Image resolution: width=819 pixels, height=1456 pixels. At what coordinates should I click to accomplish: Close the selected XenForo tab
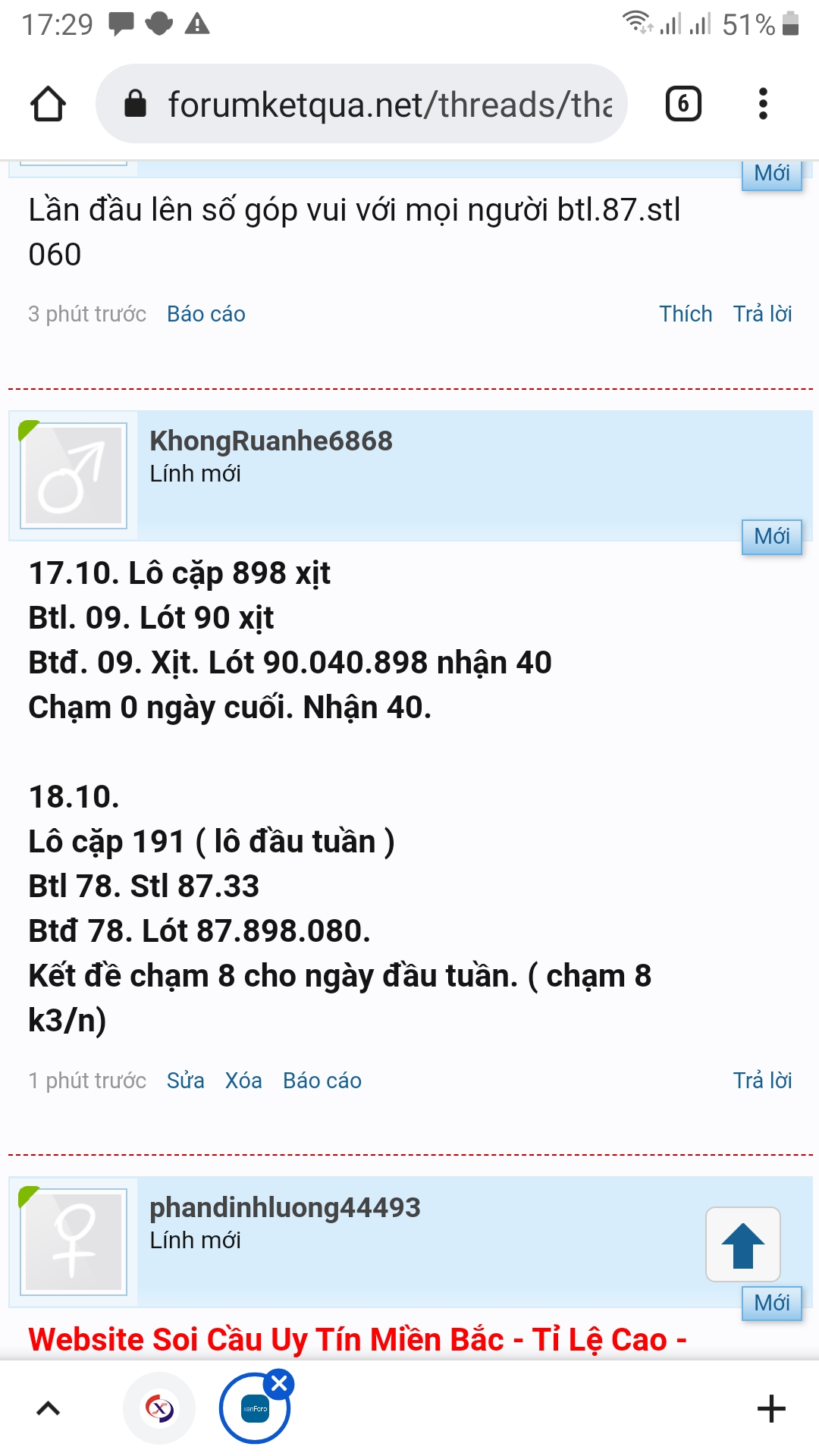pyautogui.click(x=279, y=1384)
